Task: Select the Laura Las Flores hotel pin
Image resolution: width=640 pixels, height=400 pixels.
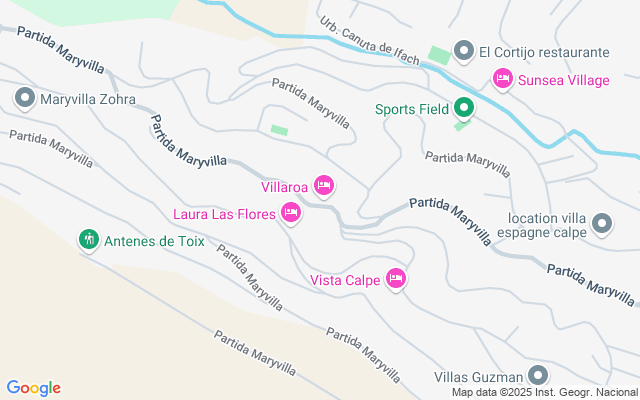Action: (x=291, y=212)
